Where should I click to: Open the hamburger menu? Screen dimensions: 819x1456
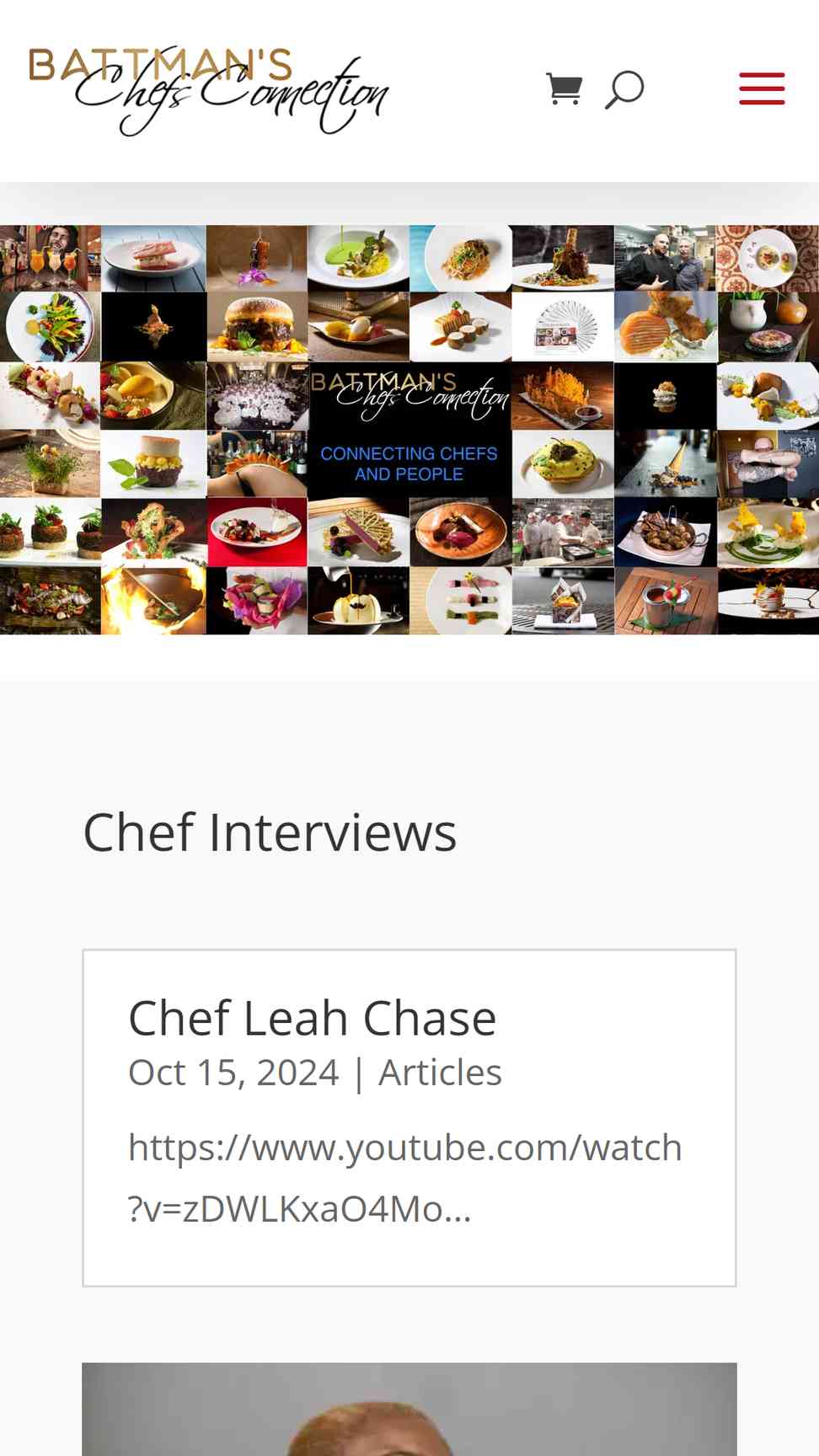coord(762,89)
